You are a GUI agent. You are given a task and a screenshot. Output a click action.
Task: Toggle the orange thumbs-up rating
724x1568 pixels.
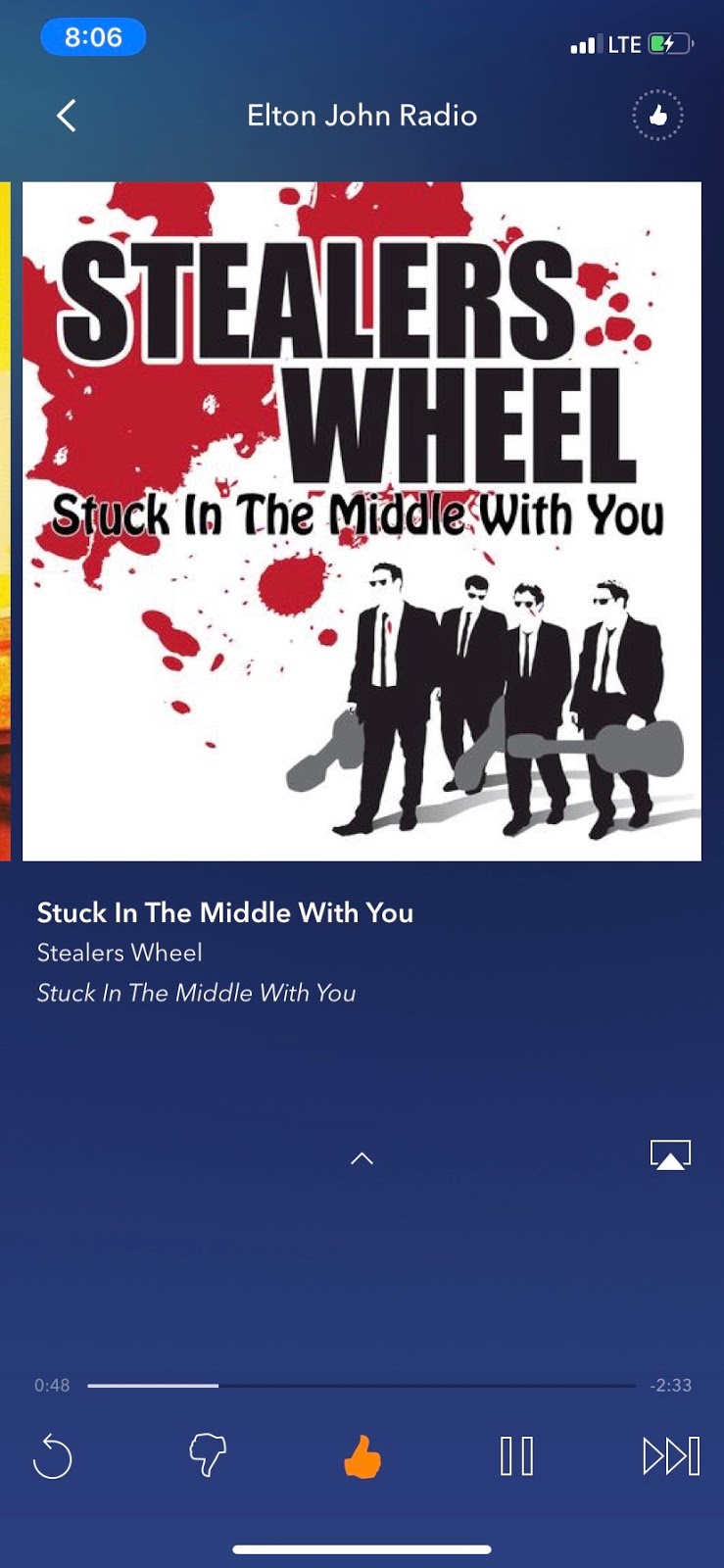tap(362, 1455)
